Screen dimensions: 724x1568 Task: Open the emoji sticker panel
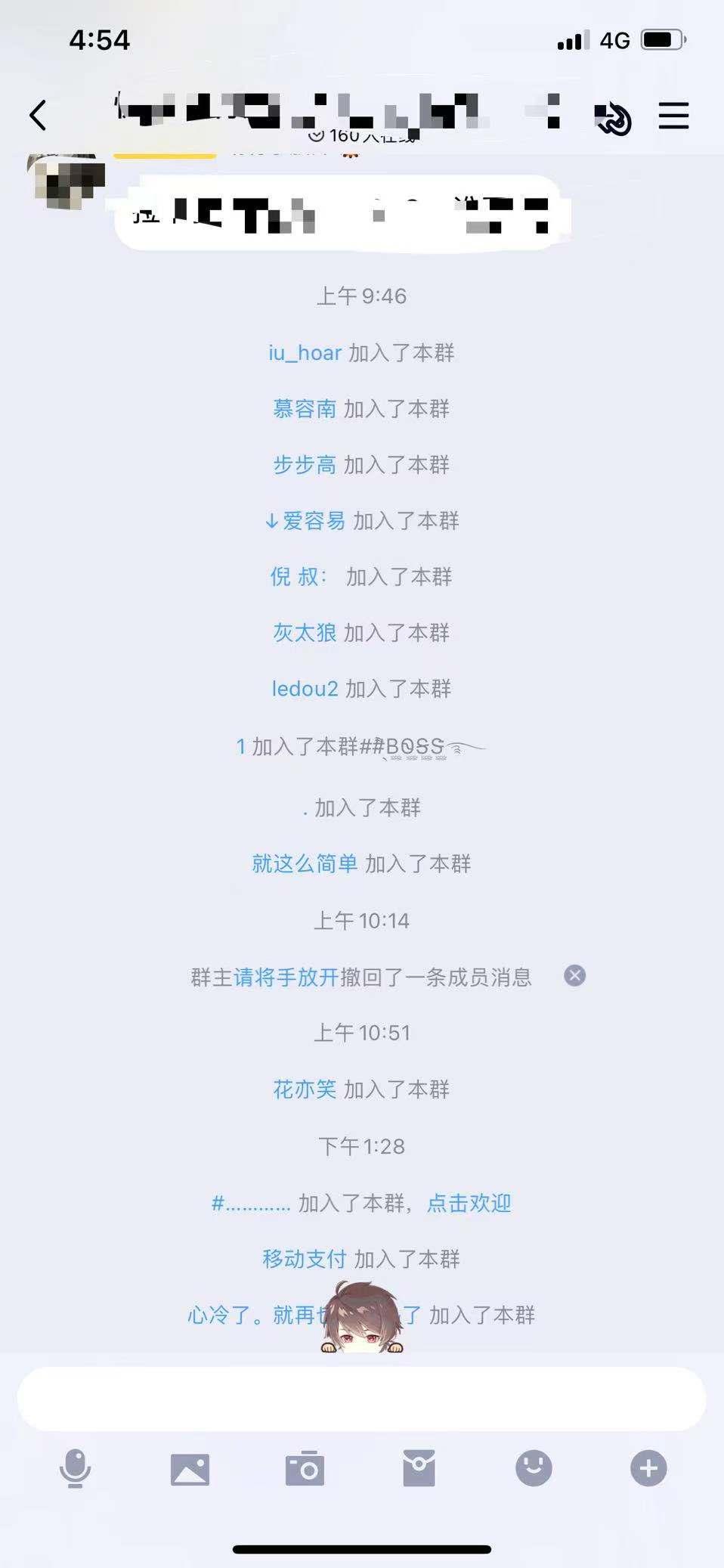[x=534, y=1469]
